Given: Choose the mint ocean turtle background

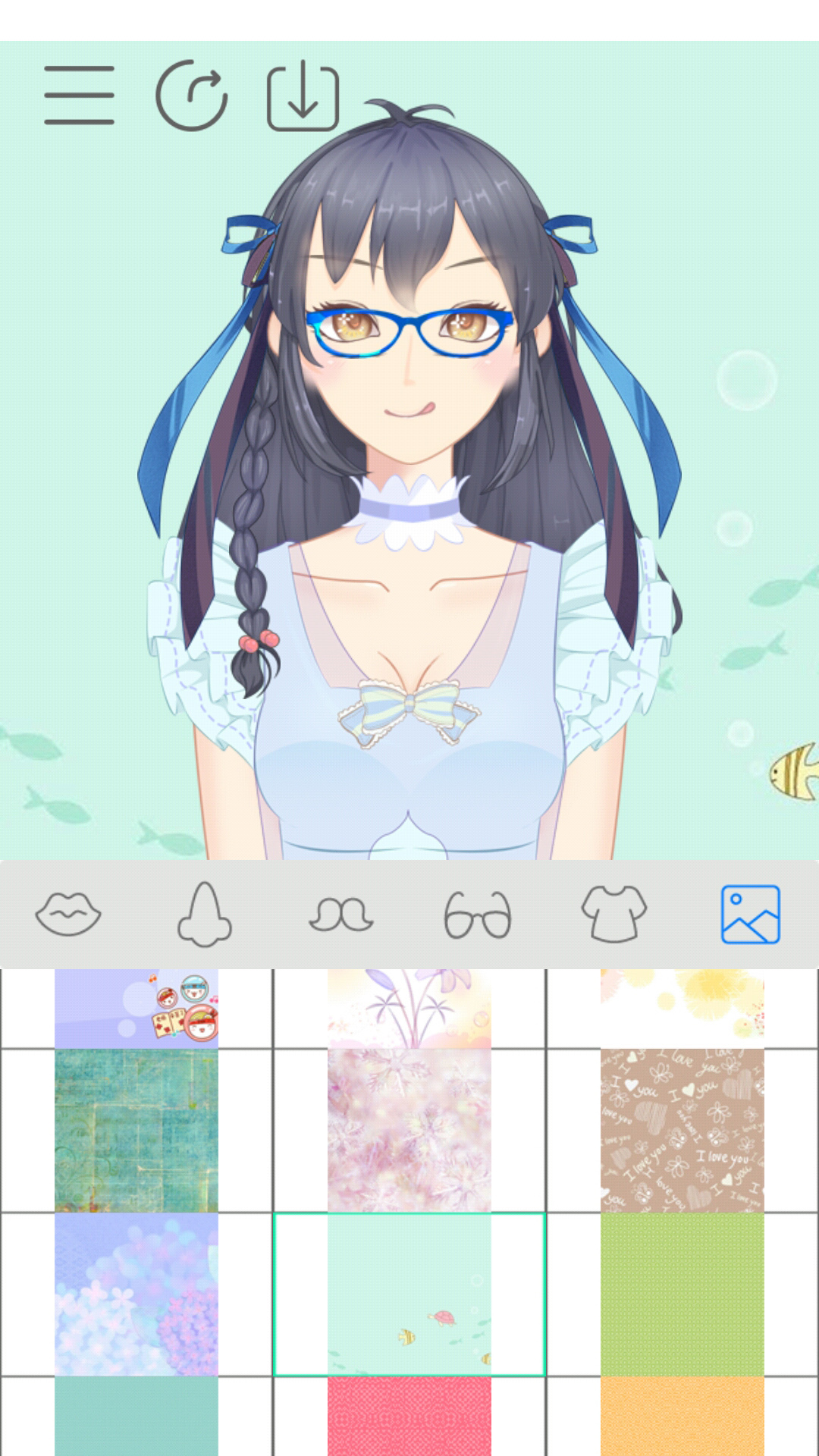Looking at the screenshot, I should (409, 1294).
